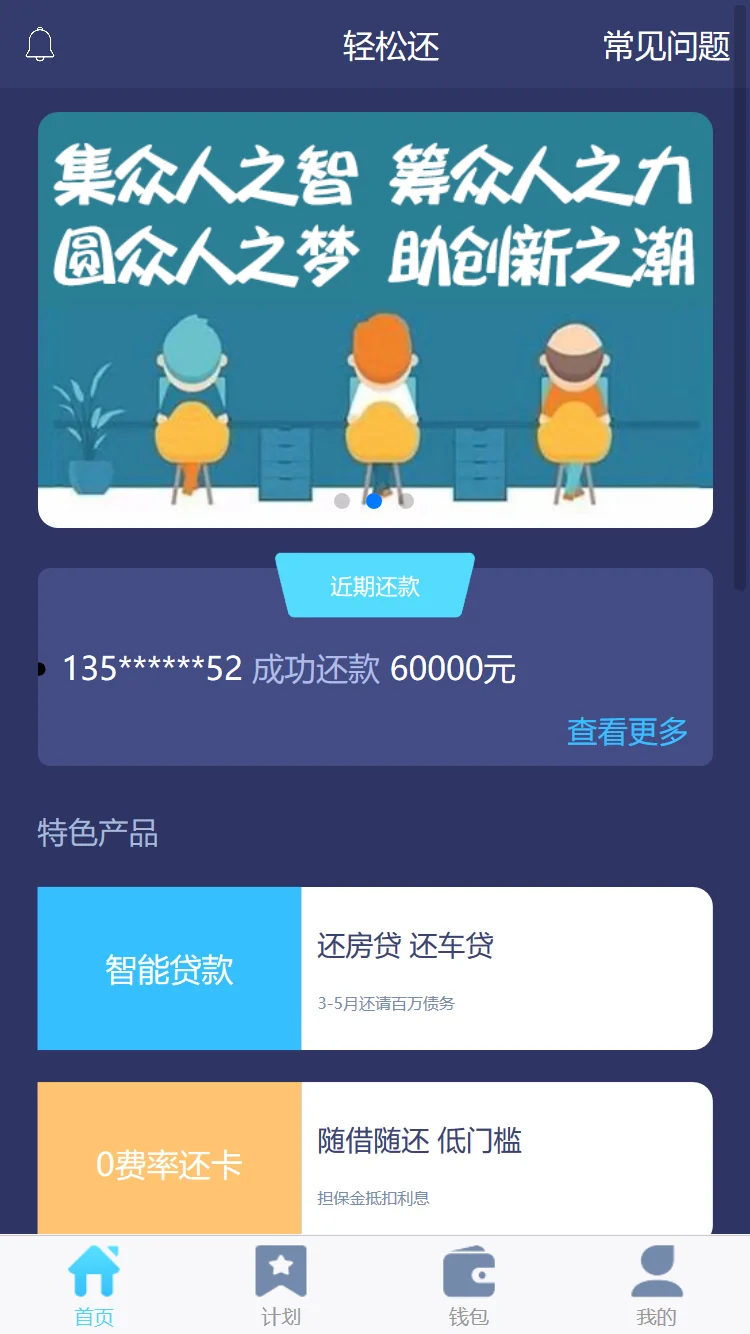Open the 查看更多 link
This screenshot has height=1334, width=750.
click(627, 733)
